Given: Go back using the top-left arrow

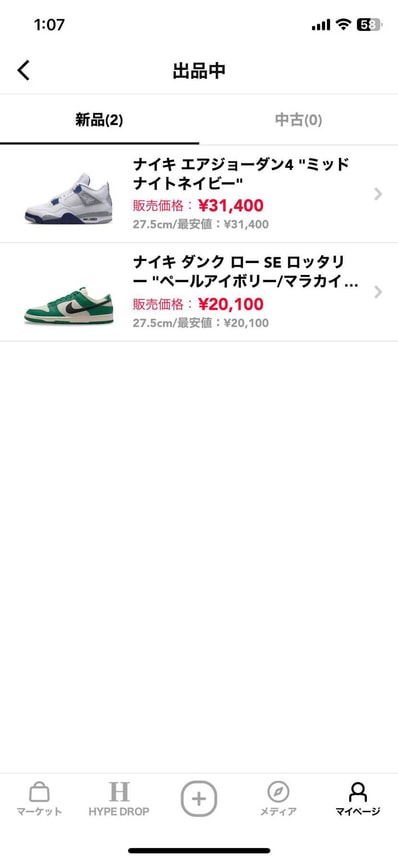Looking at the screenshot, I should (x=23, y=71).
